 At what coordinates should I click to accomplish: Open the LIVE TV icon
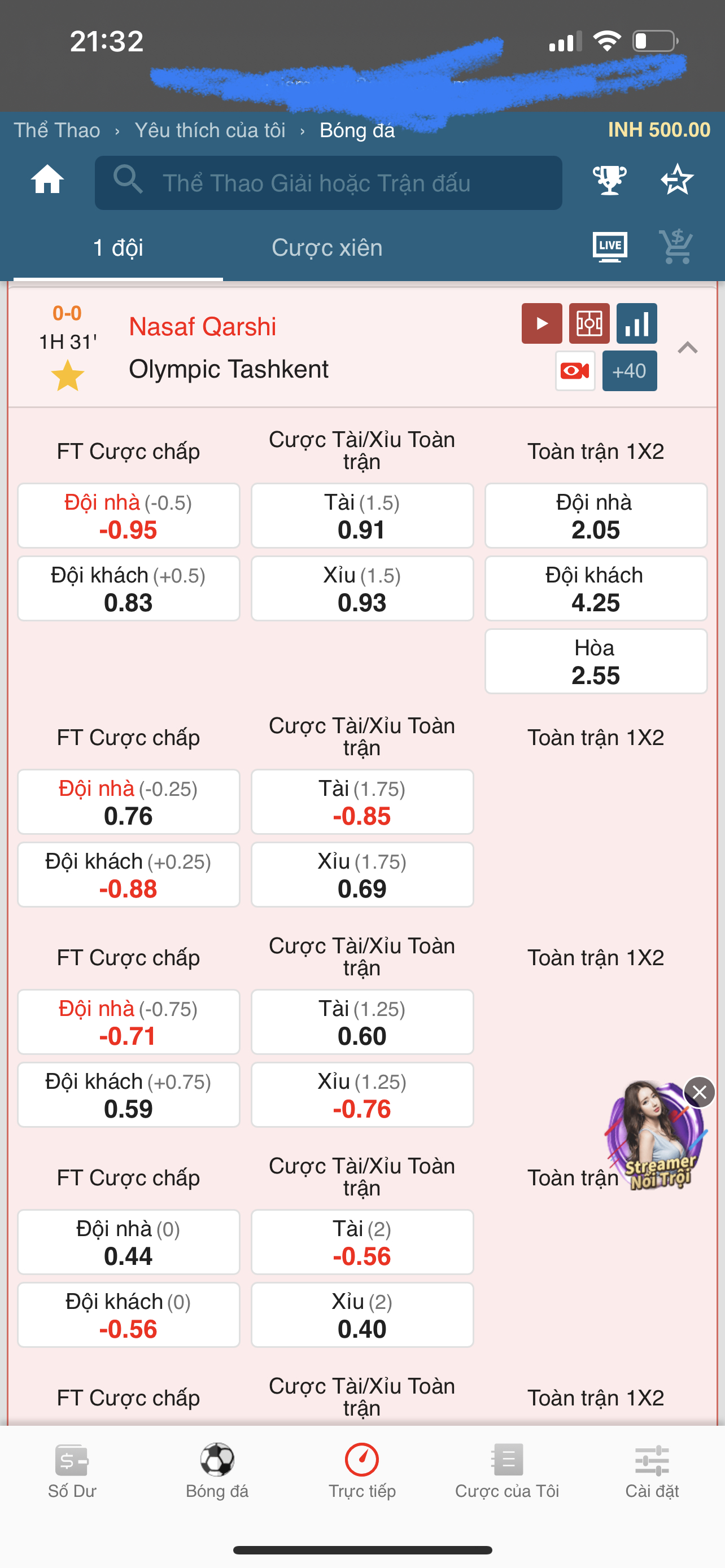pos(609,247)
